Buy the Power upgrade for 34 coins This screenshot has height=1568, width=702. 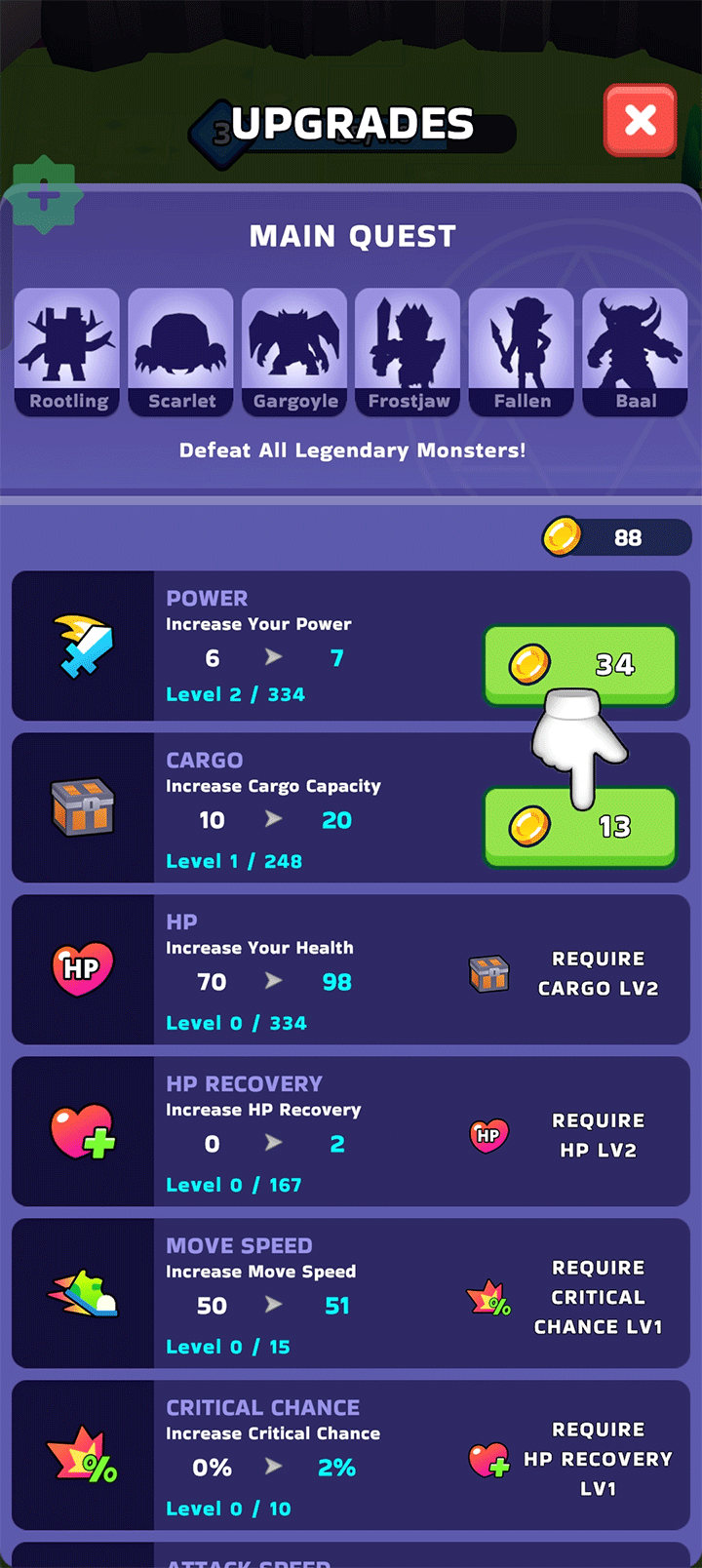pos(579,664)
